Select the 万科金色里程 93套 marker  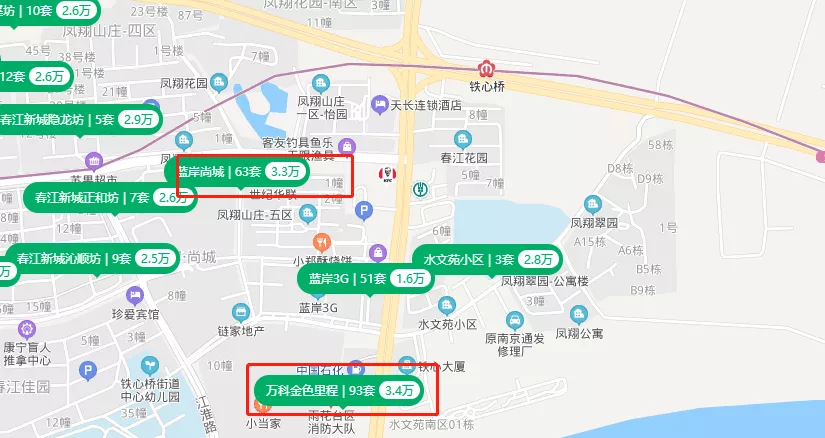pyautogui.click(x=339, y=390)
